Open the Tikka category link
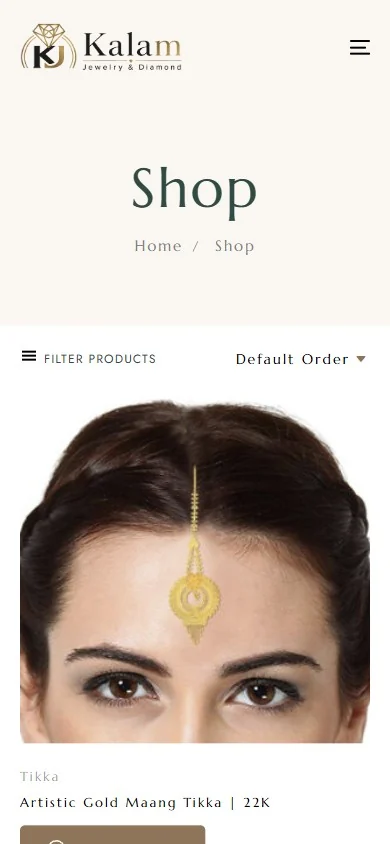390x844 pixels. [39, 776]
